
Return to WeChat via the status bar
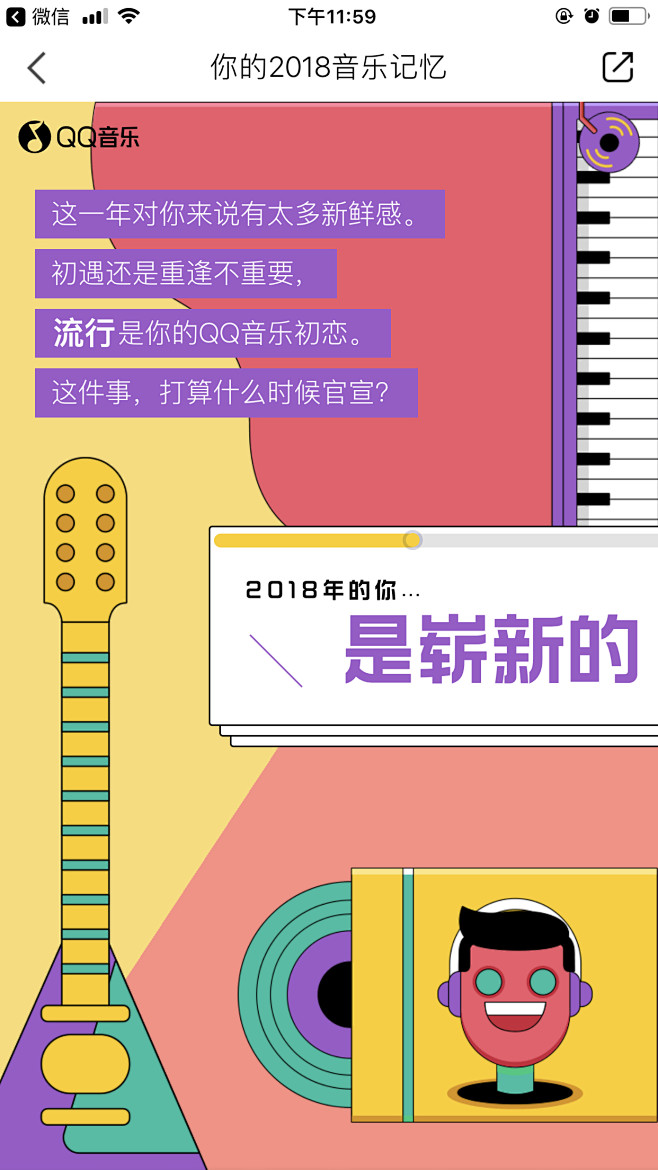[x=37, y=16]
